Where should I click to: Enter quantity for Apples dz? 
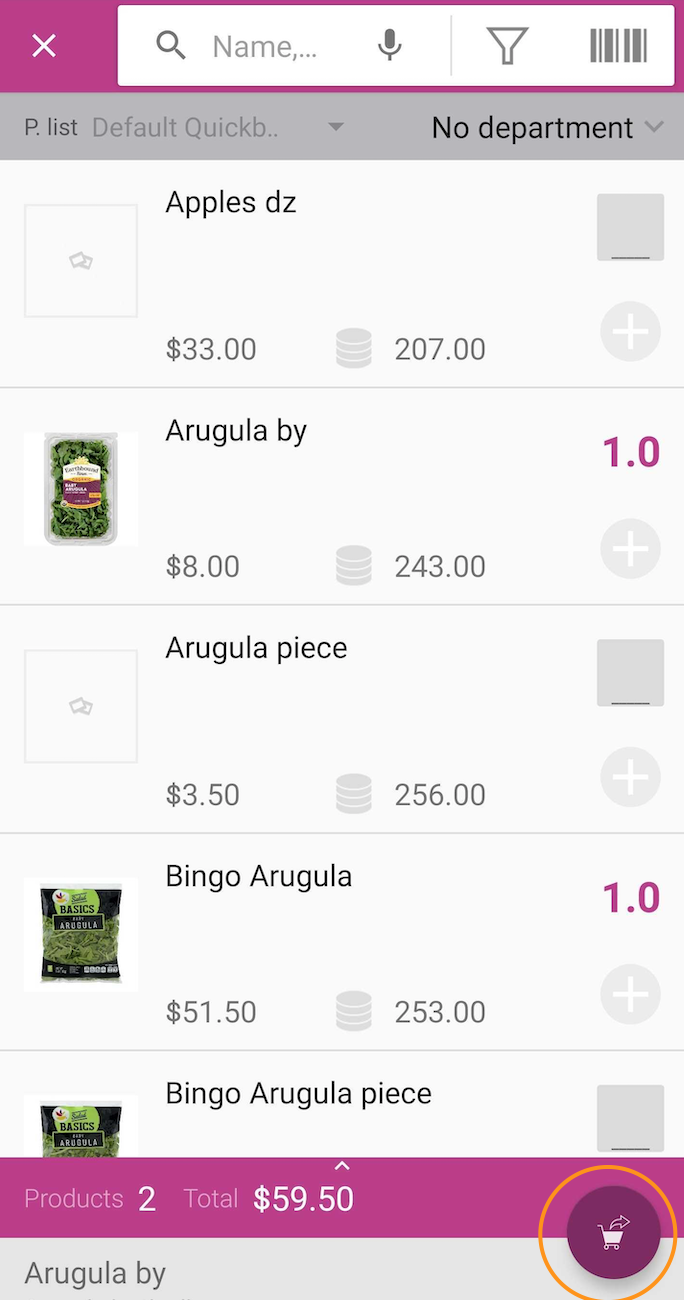(x=630, y=227)
